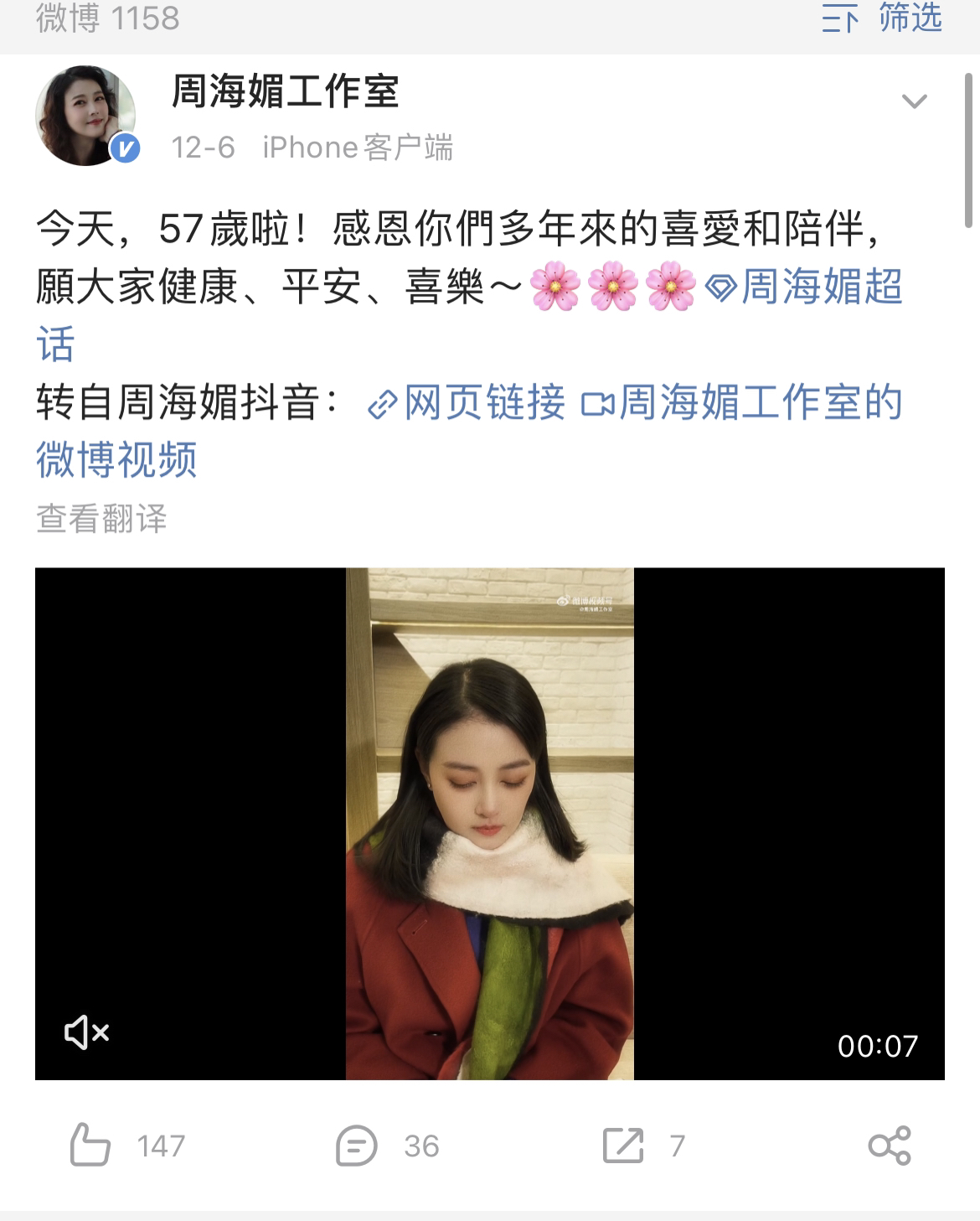The width and height of the screenshot is (980, 1221).
Task: Open the 网页链接 web link
Action: (468, 403)
